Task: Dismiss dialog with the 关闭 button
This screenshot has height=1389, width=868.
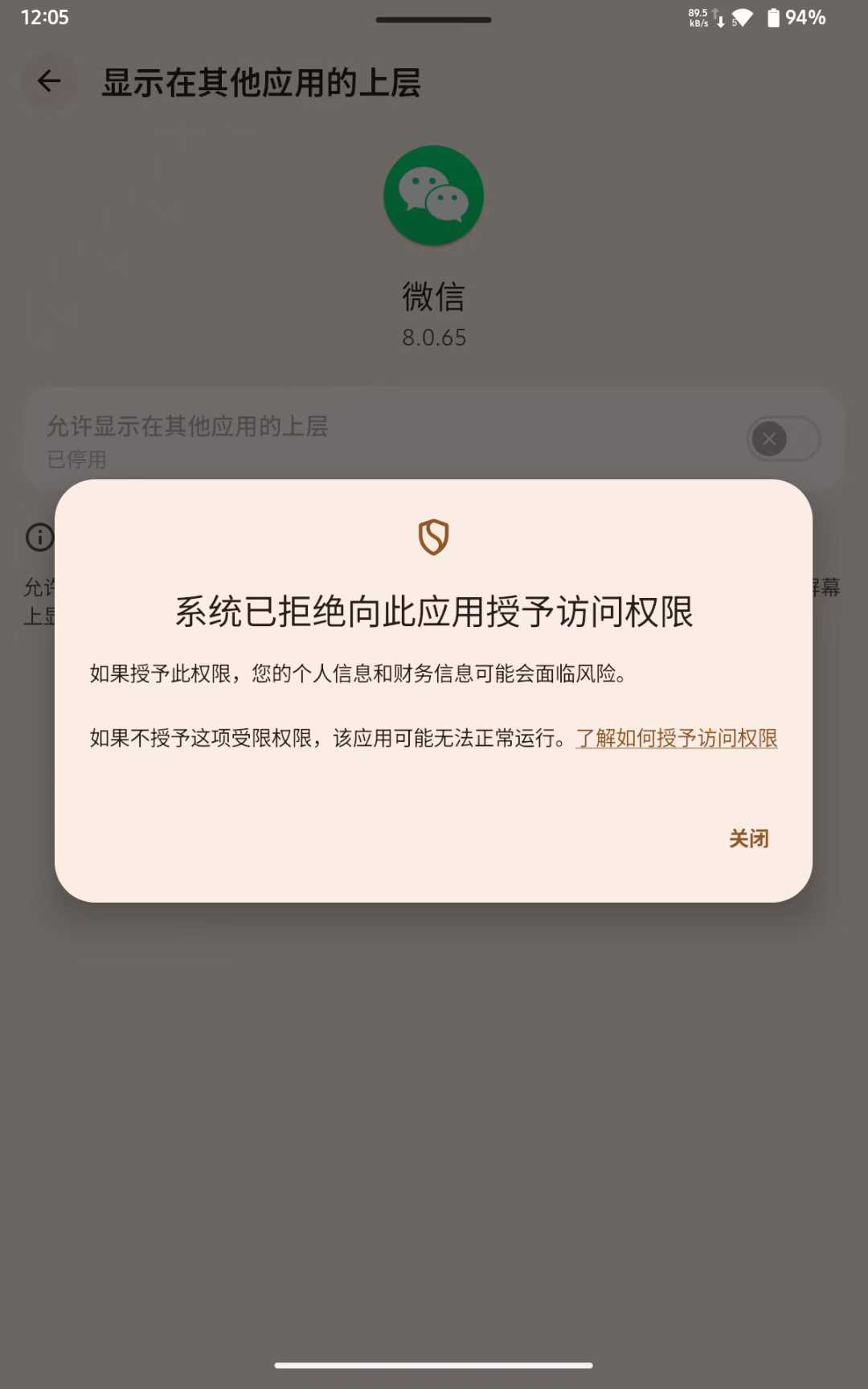Action: pyautogui.click(x=748, y=838)
